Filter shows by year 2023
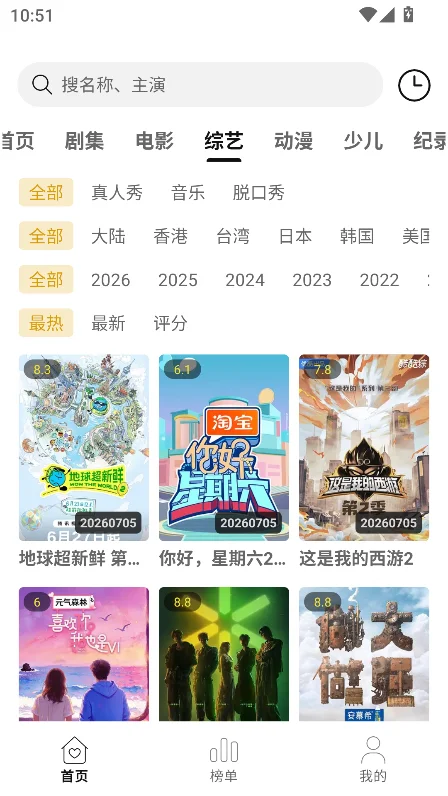The image size is (448, 796). click(x=312, y=280)
